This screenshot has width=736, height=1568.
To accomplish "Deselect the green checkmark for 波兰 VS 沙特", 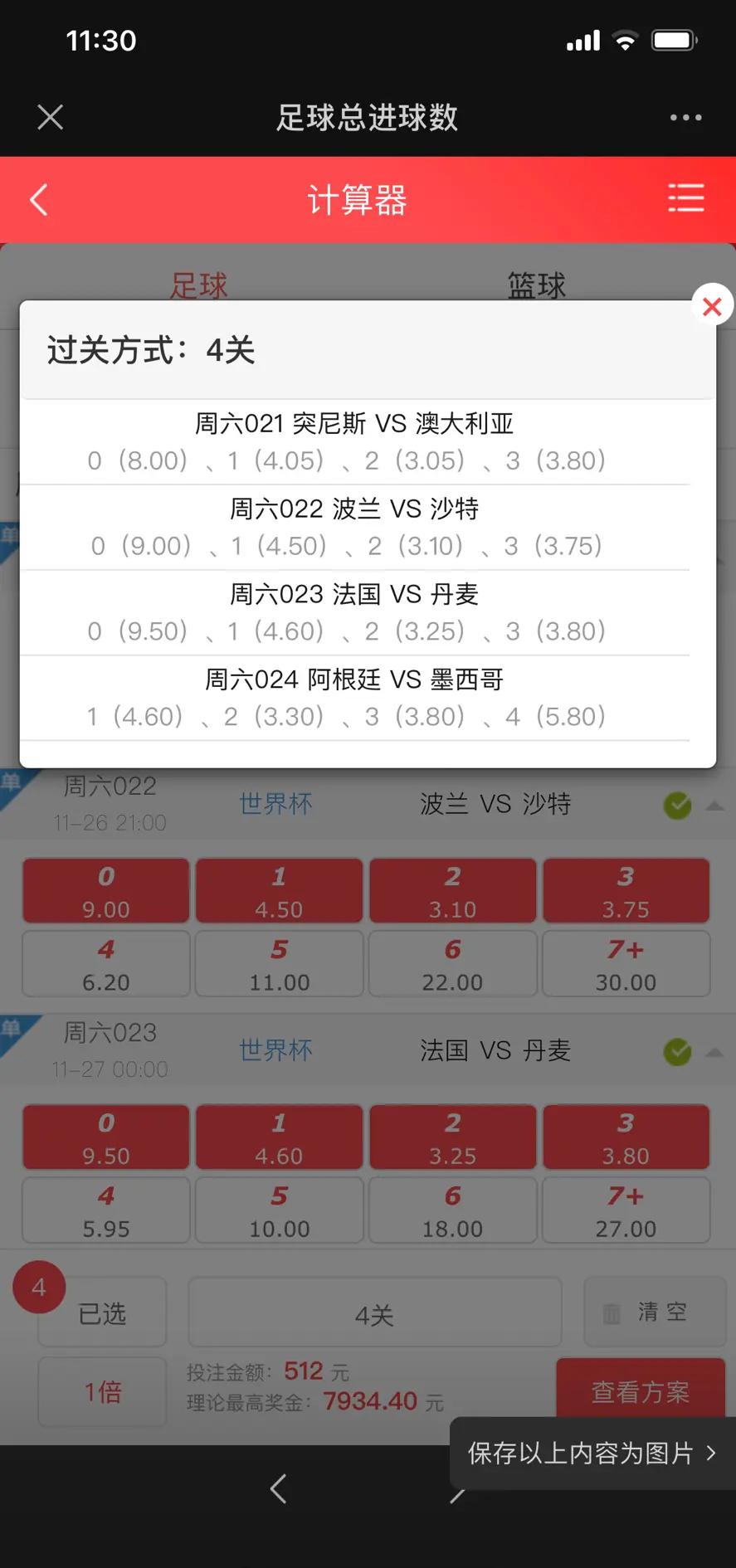I will pos(678,805).
